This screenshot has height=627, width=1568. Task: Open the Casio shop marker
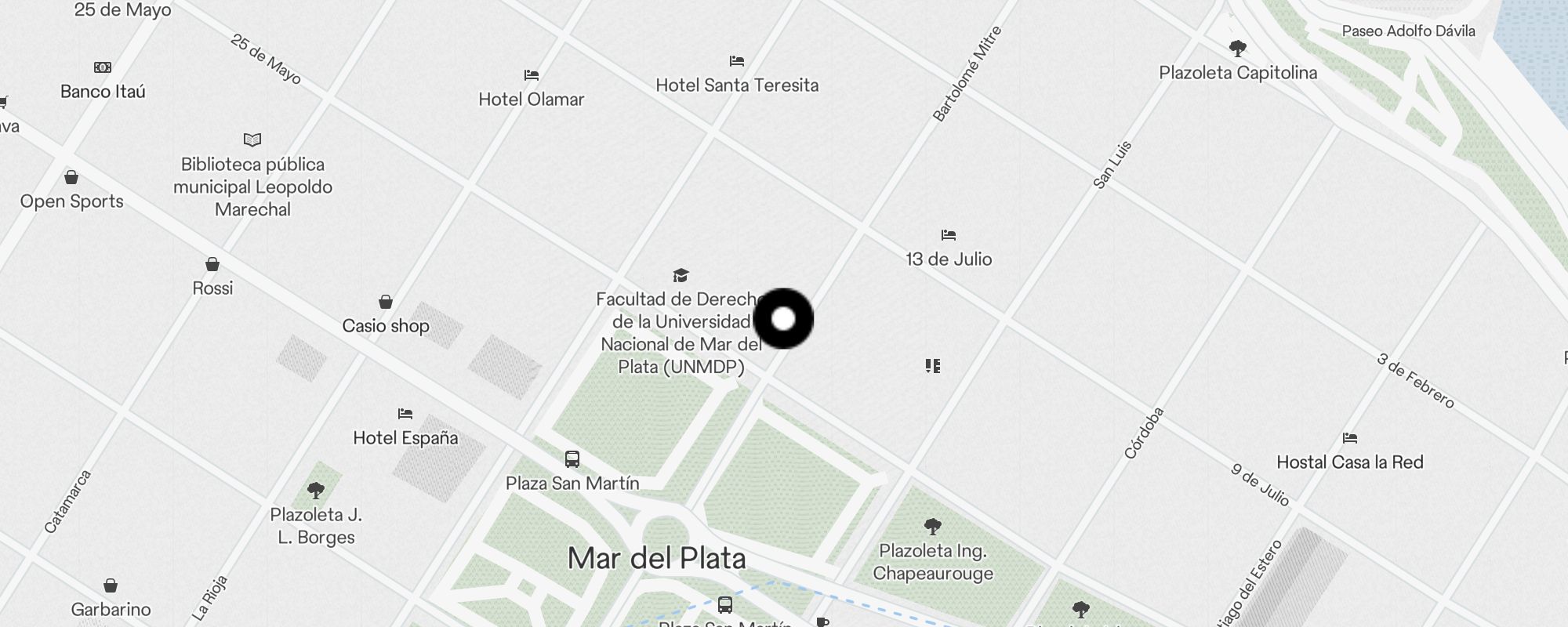tap(386, 303)
